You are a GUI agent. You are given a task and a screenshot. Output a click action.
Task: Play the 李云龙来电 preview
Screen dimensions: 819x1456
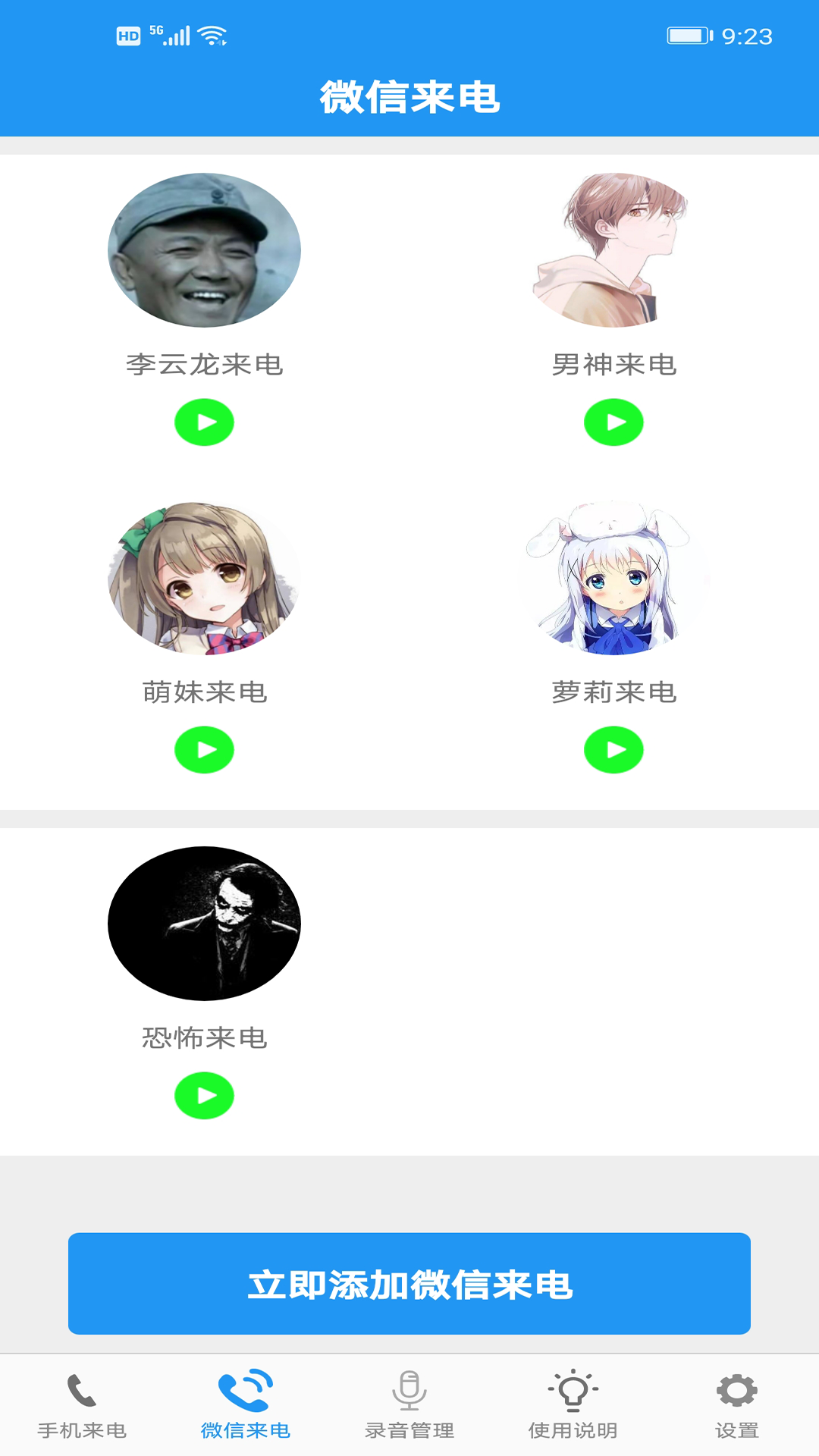pyautogui.click(x=204, y=423)
